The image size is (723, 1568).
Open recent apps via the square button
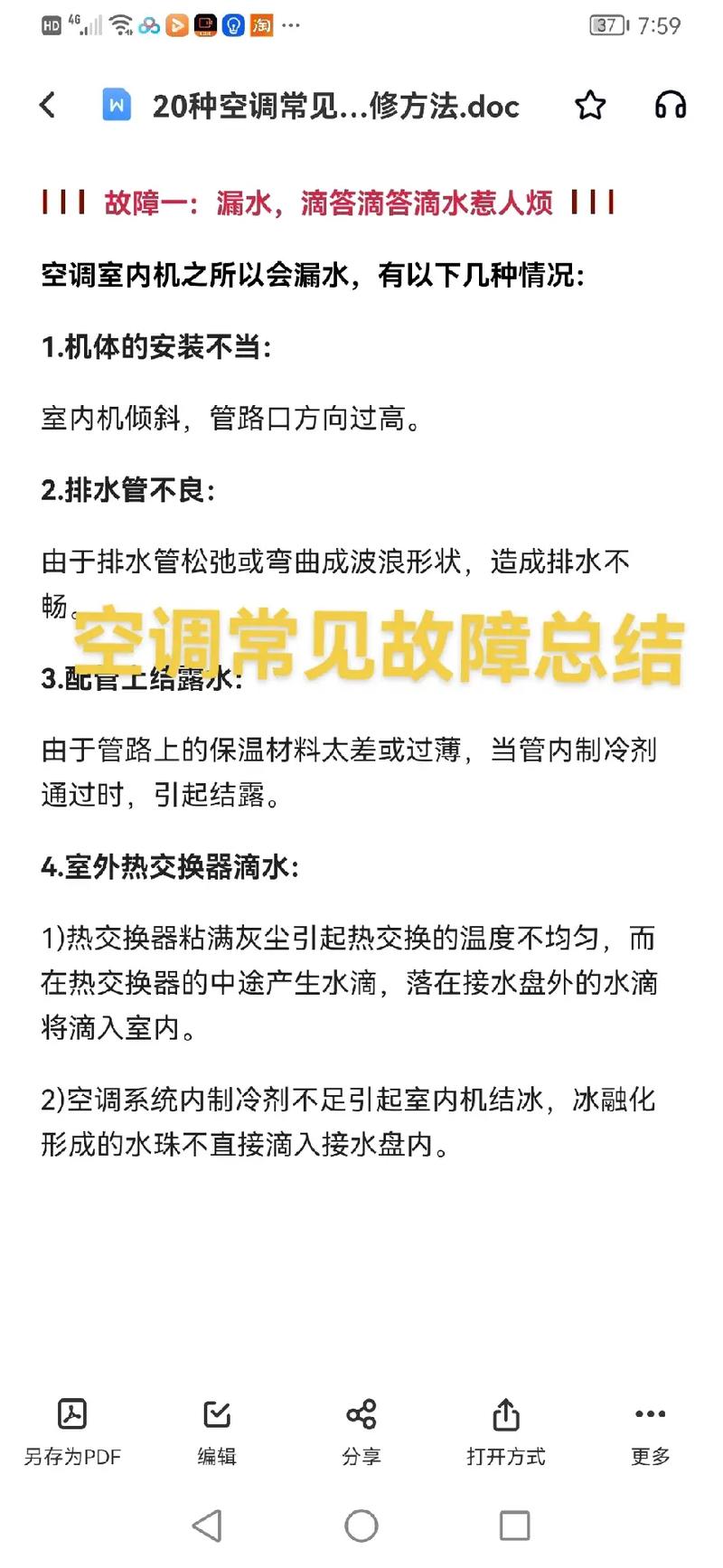click(514, 1526)
